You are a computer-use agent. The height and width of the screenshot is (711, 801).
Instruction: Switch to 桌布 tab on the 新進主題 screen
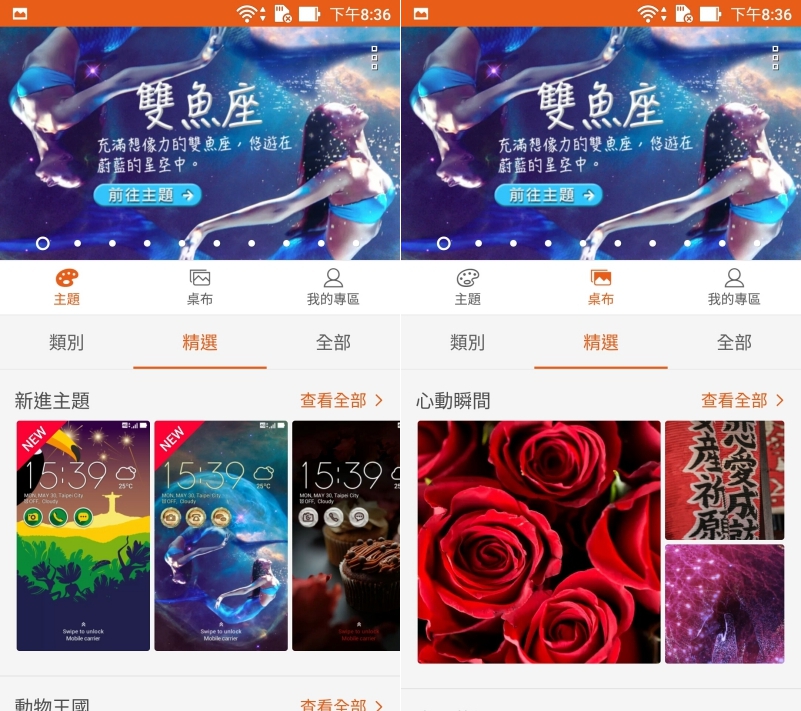coord(200,287)
